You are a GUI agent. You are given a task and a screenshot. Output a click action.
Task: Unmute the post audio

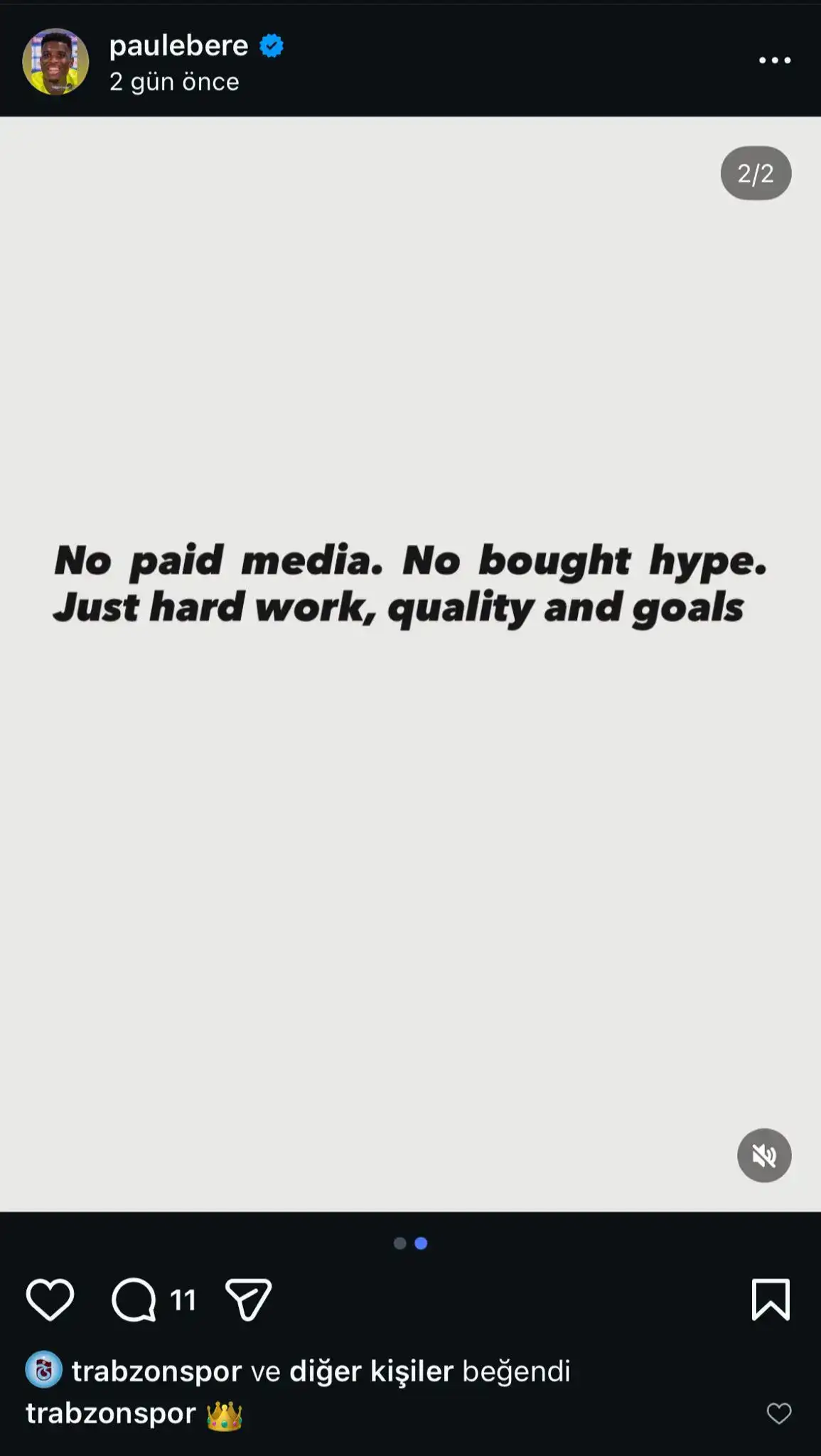pos(764,1155)
